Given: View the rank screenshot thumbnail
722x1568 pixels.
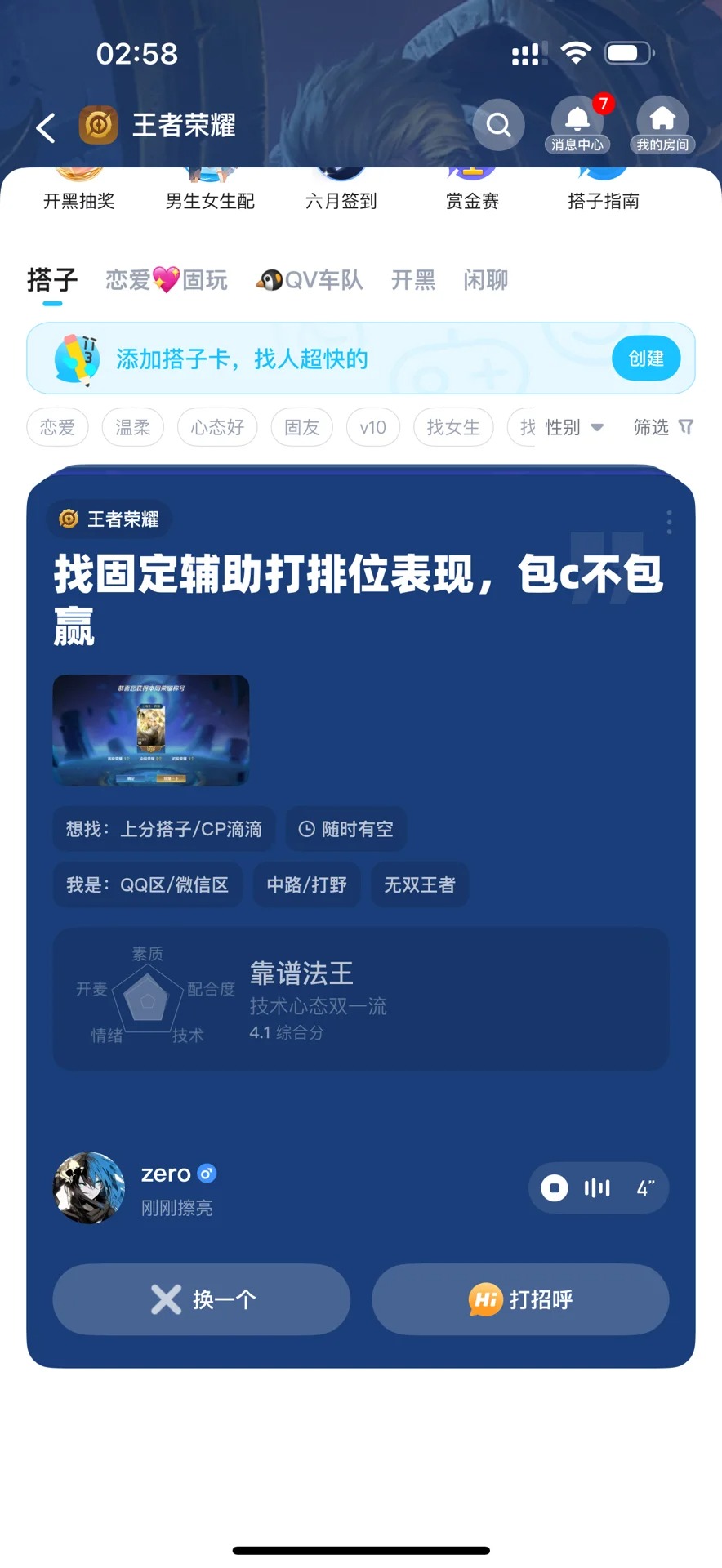Looking at the screenshot, I should click(151, 730).
